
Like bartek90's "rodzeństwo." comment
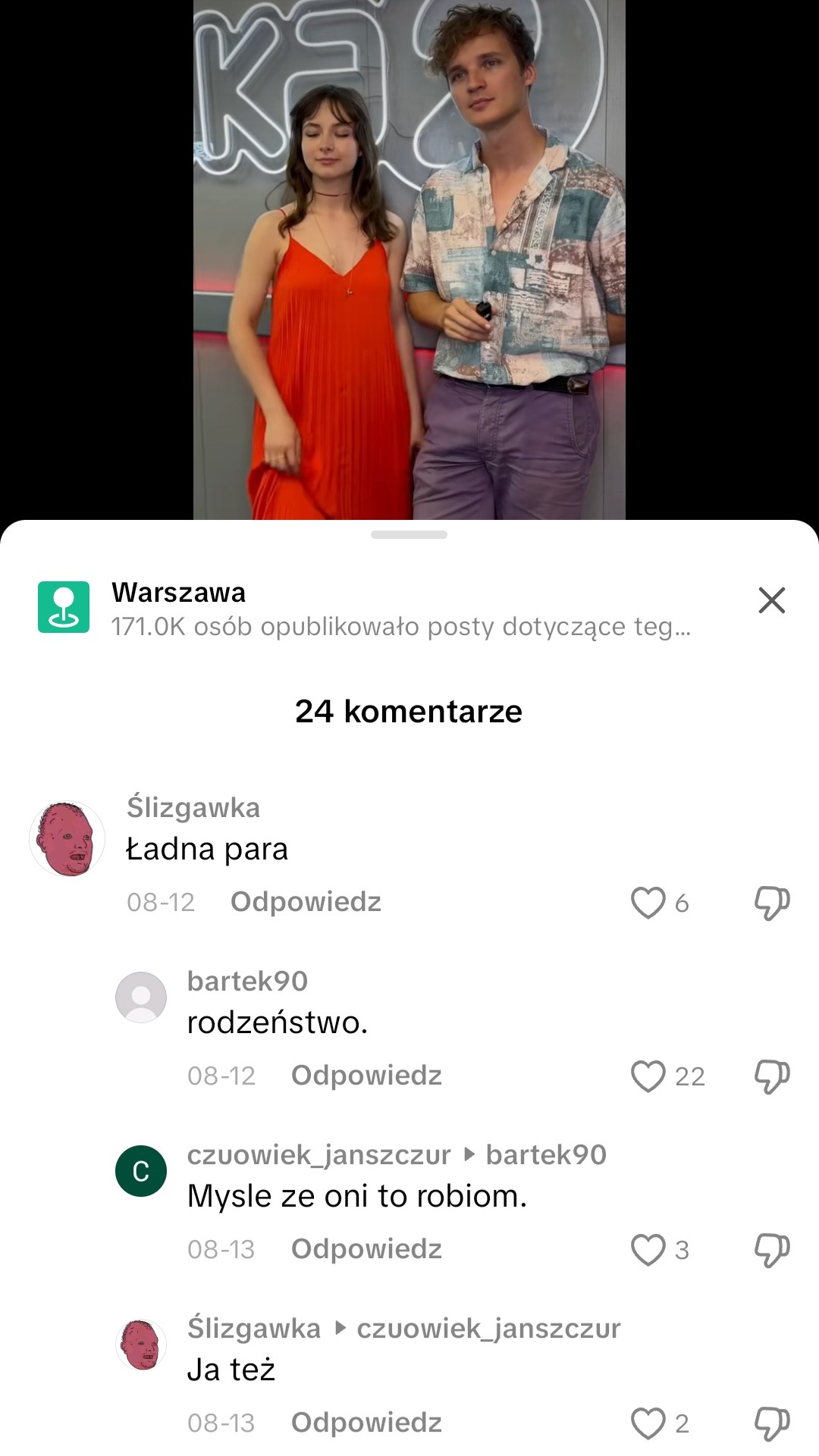(x=648, y=1076)
